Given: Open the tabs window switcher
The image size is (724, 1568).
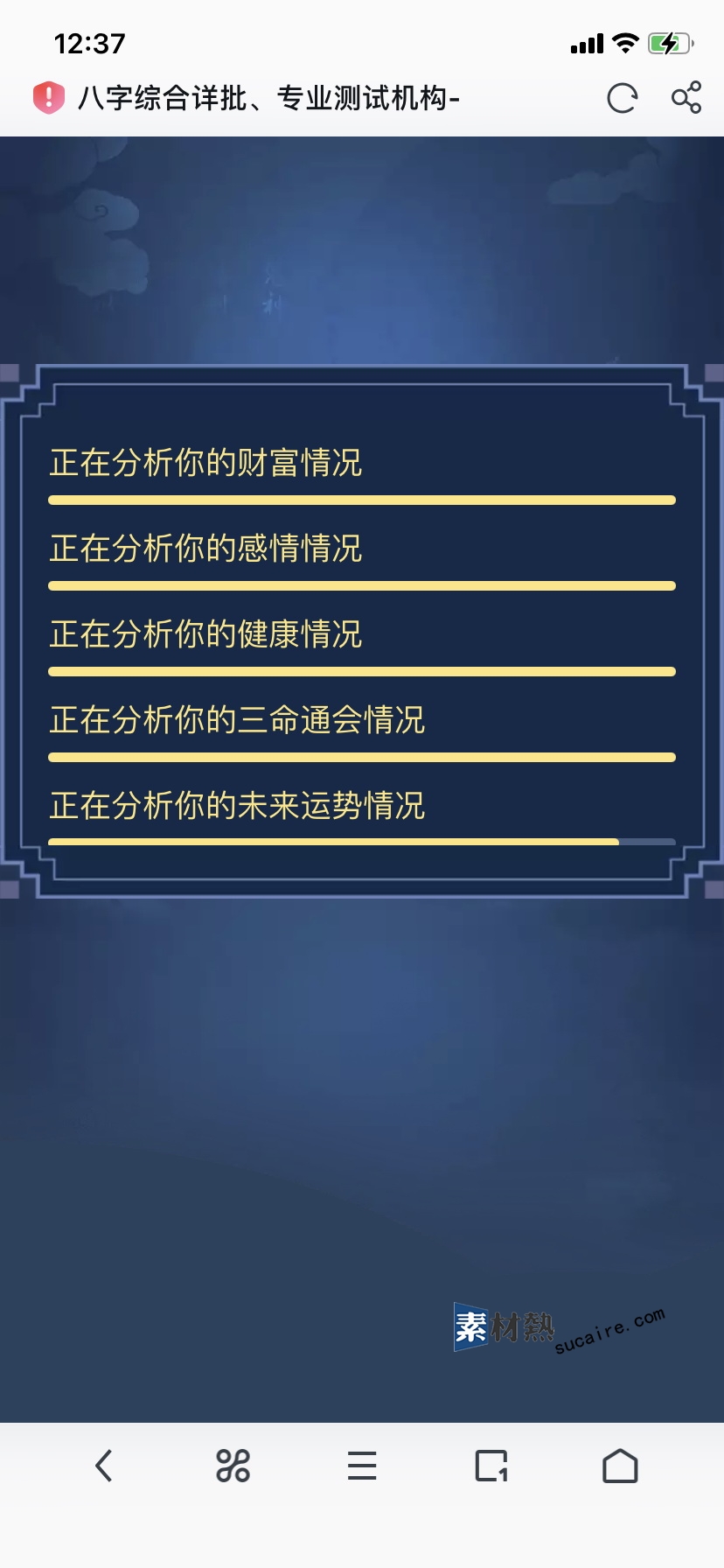Looking at the screenshot, I should coord(491,1466).
